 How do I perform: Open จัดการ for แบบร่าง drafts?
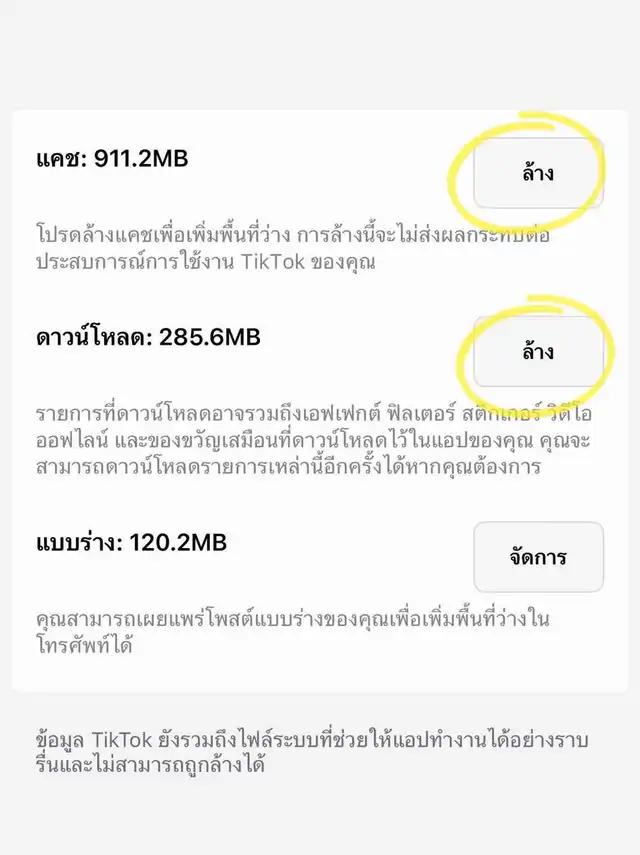[x=538, y=556]
